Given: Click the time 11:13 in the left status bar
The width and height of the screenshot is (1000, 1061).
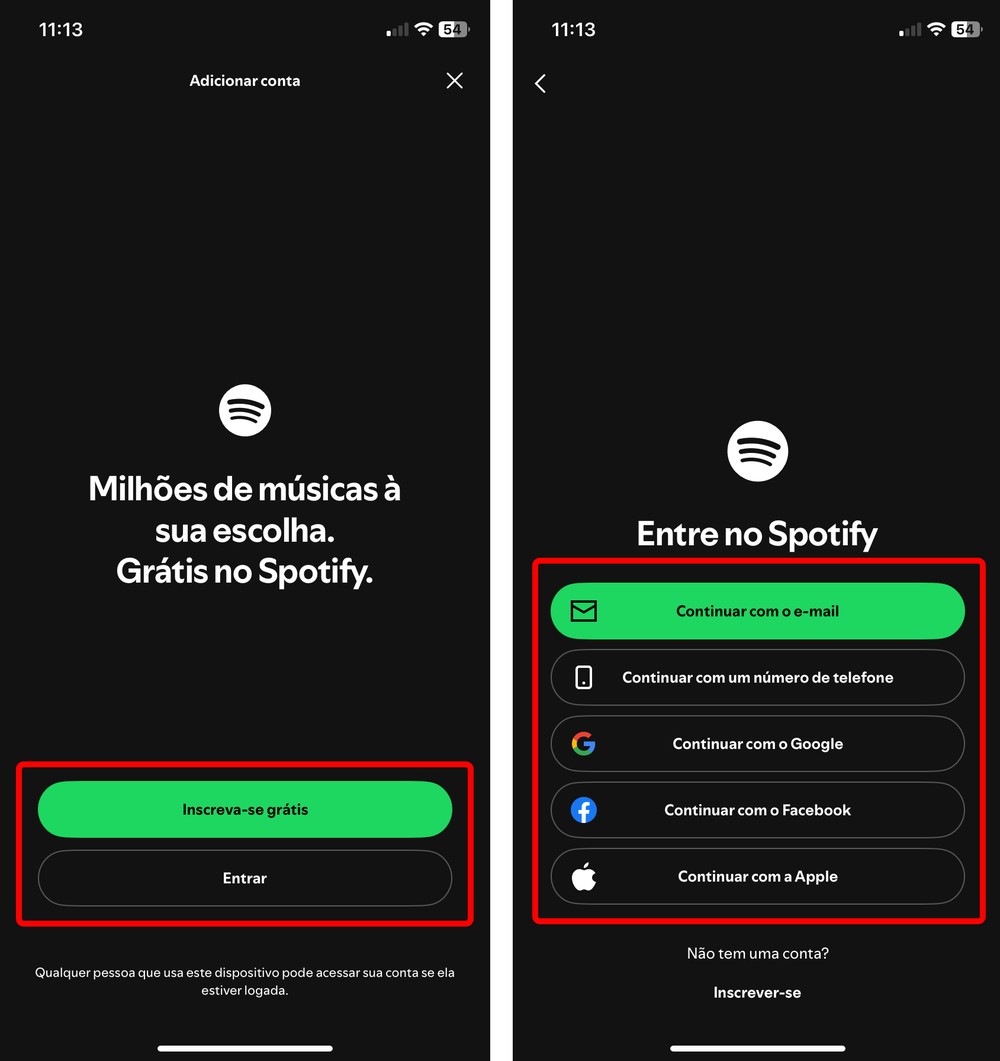Looking at the screenshot, I should coord(60,29).
